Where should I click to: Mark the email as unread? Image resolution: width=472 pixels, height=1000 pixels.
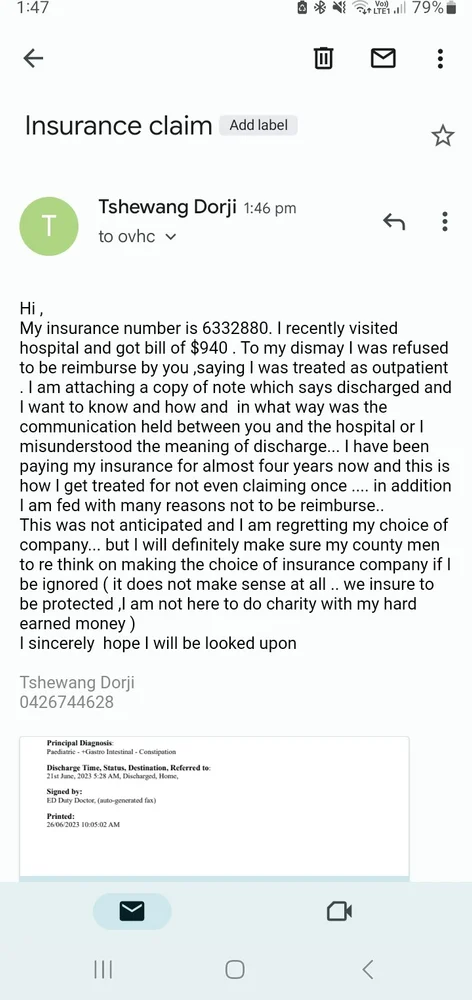pyautogui.click(x=383, y=58)
